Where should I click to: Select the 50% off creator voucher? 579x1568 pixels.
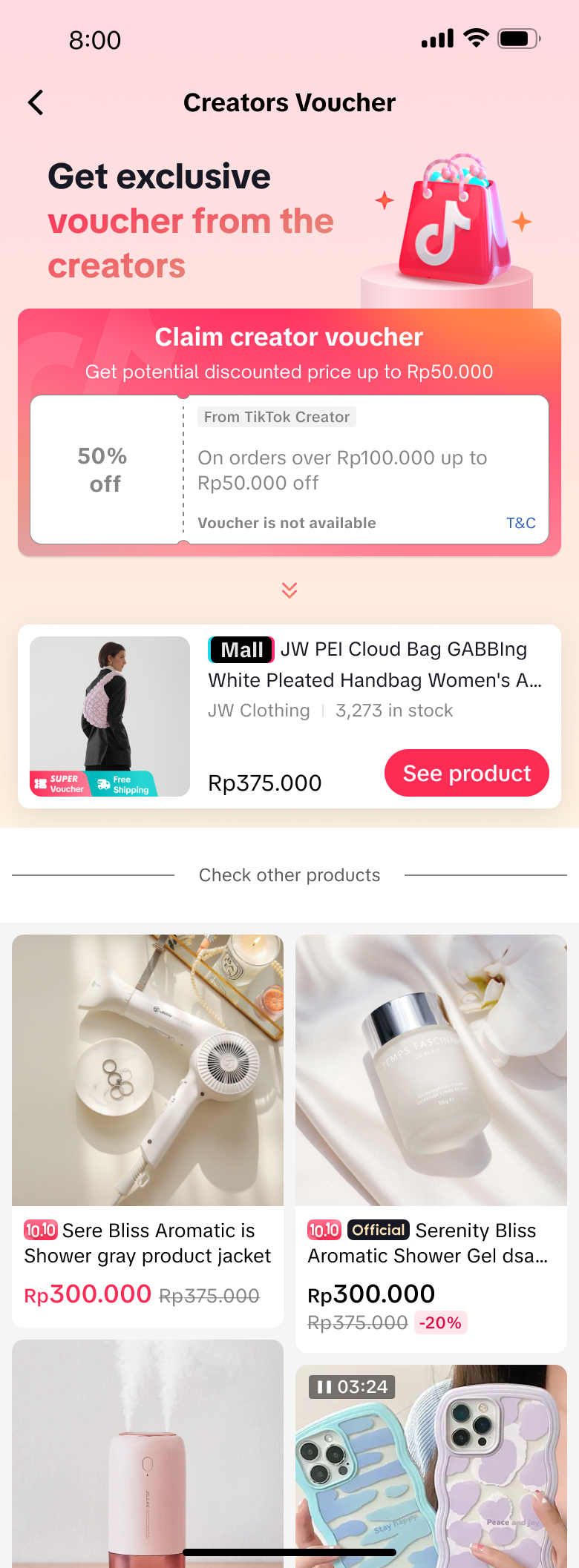pyautogui.click(x=104, y=470)
